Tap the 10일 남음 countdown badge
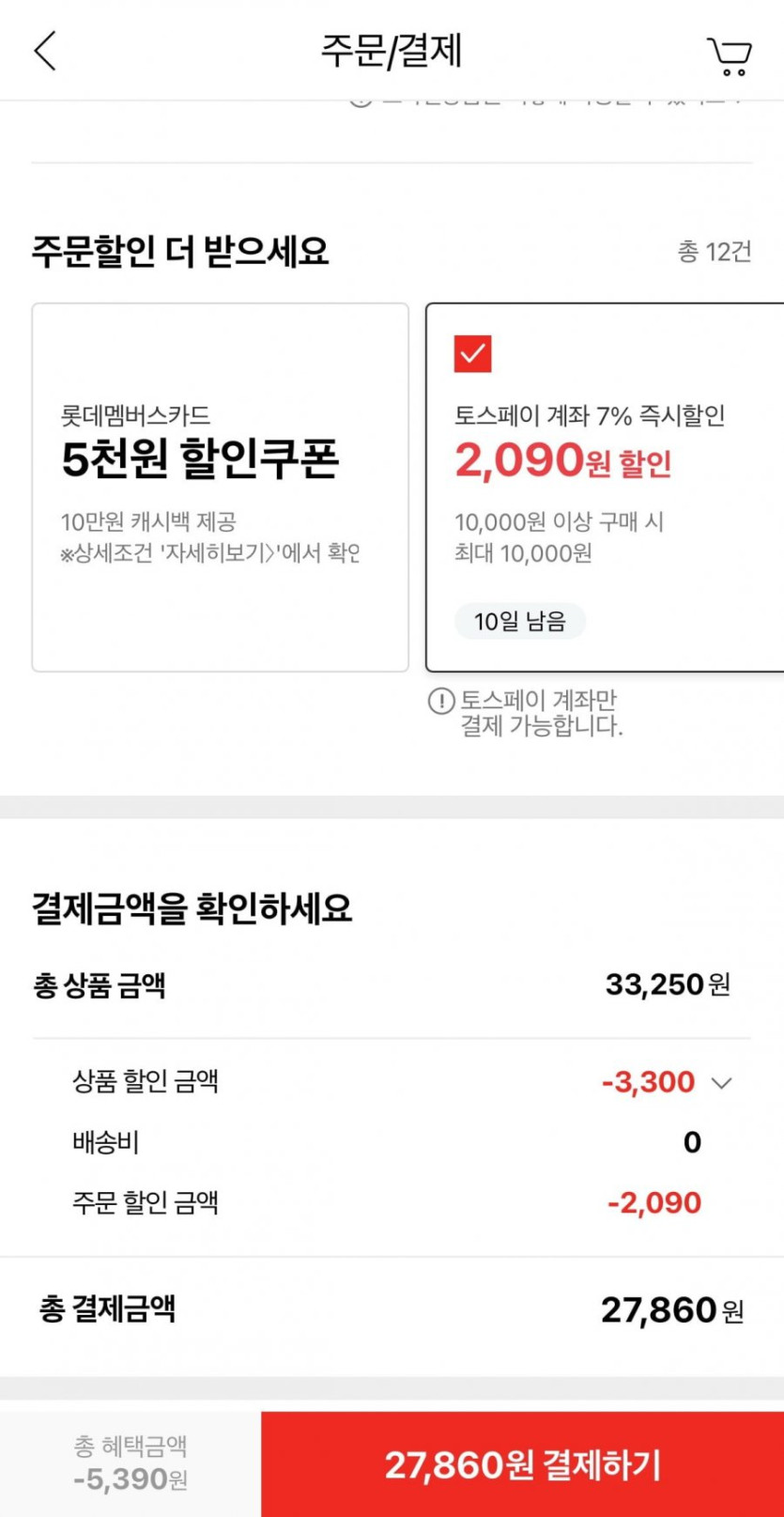 (x=520, y=621)
